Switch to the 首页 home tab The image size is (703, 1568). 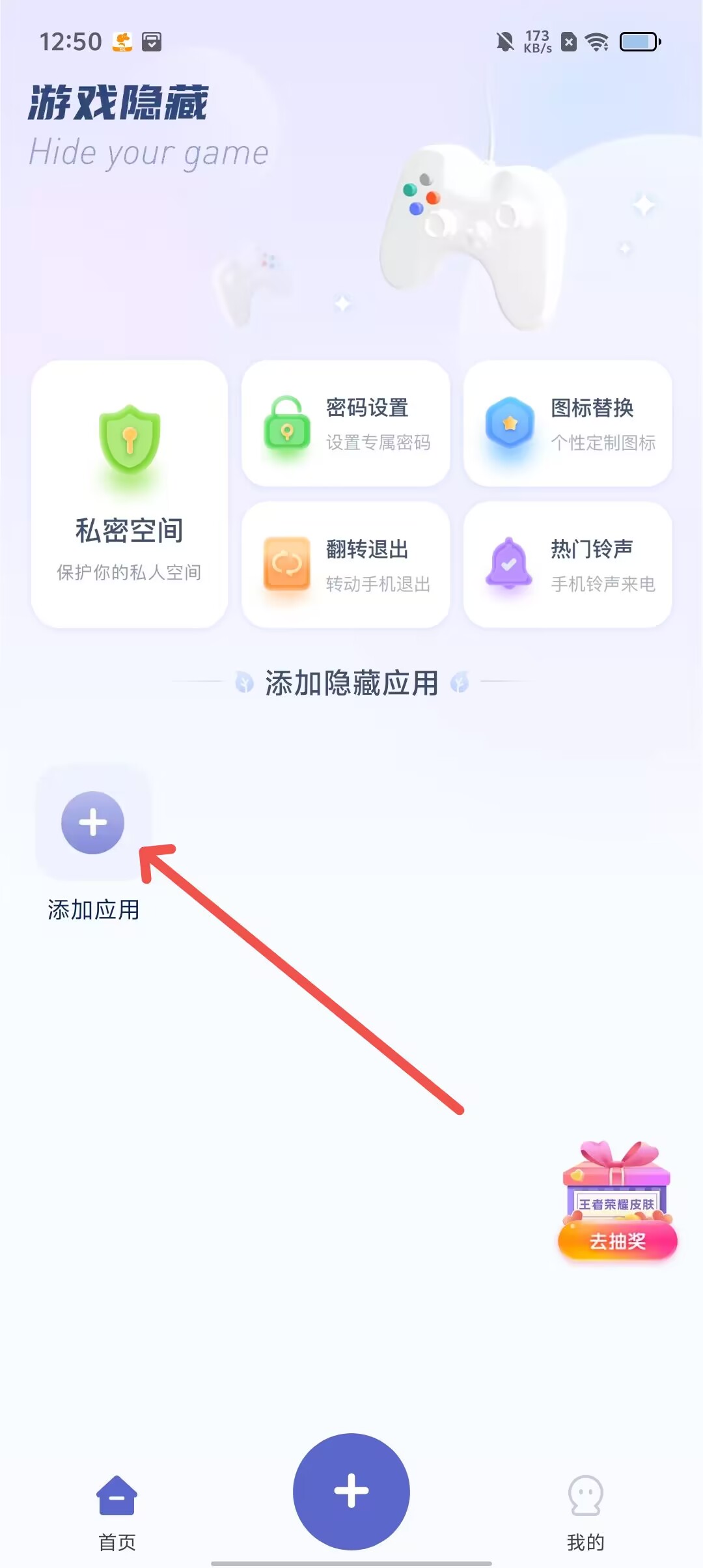(x=117, y=1512)
